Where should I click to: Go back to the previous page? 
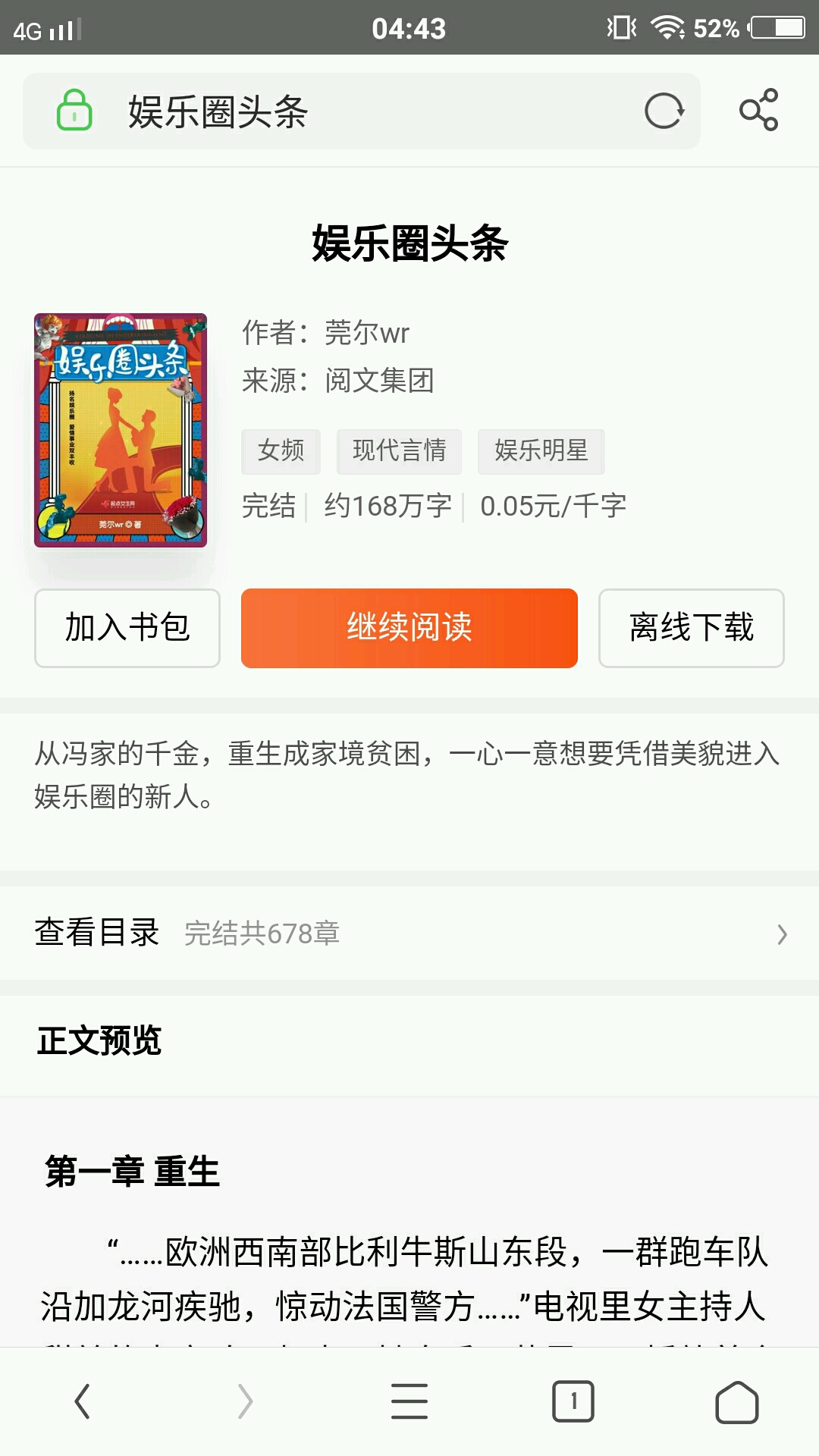pyautogui.click(x=82, y=1401)
